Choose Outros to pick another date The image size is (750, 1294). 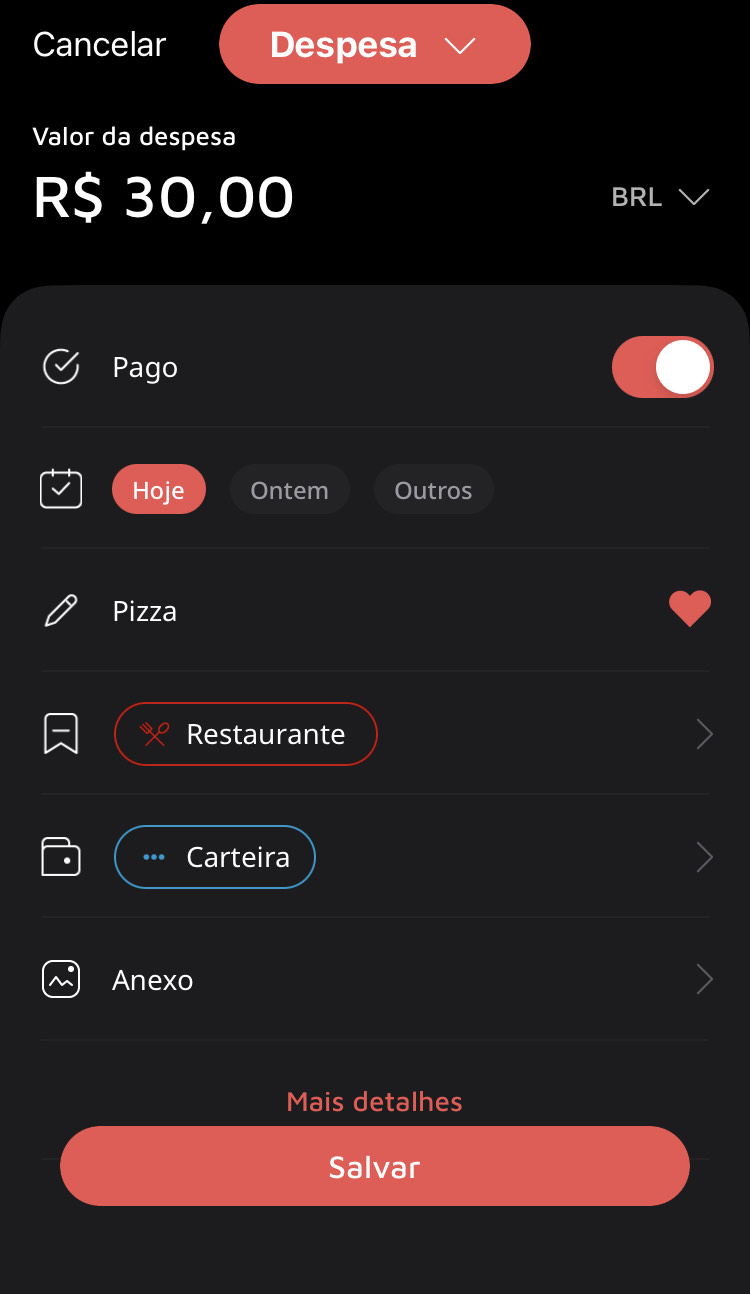tap(433, 490)
